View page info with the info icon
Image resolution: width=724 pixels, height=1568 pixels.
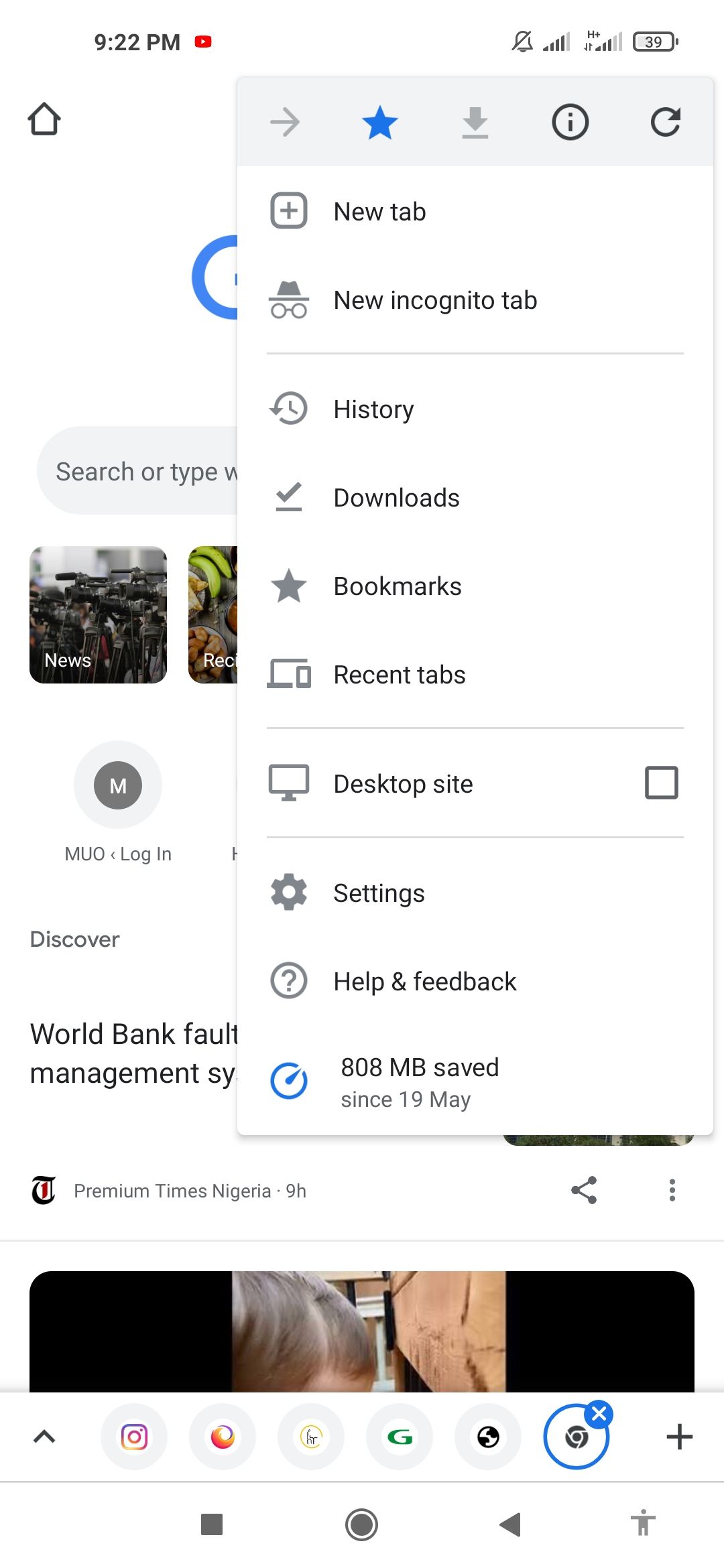click(570, 122)
